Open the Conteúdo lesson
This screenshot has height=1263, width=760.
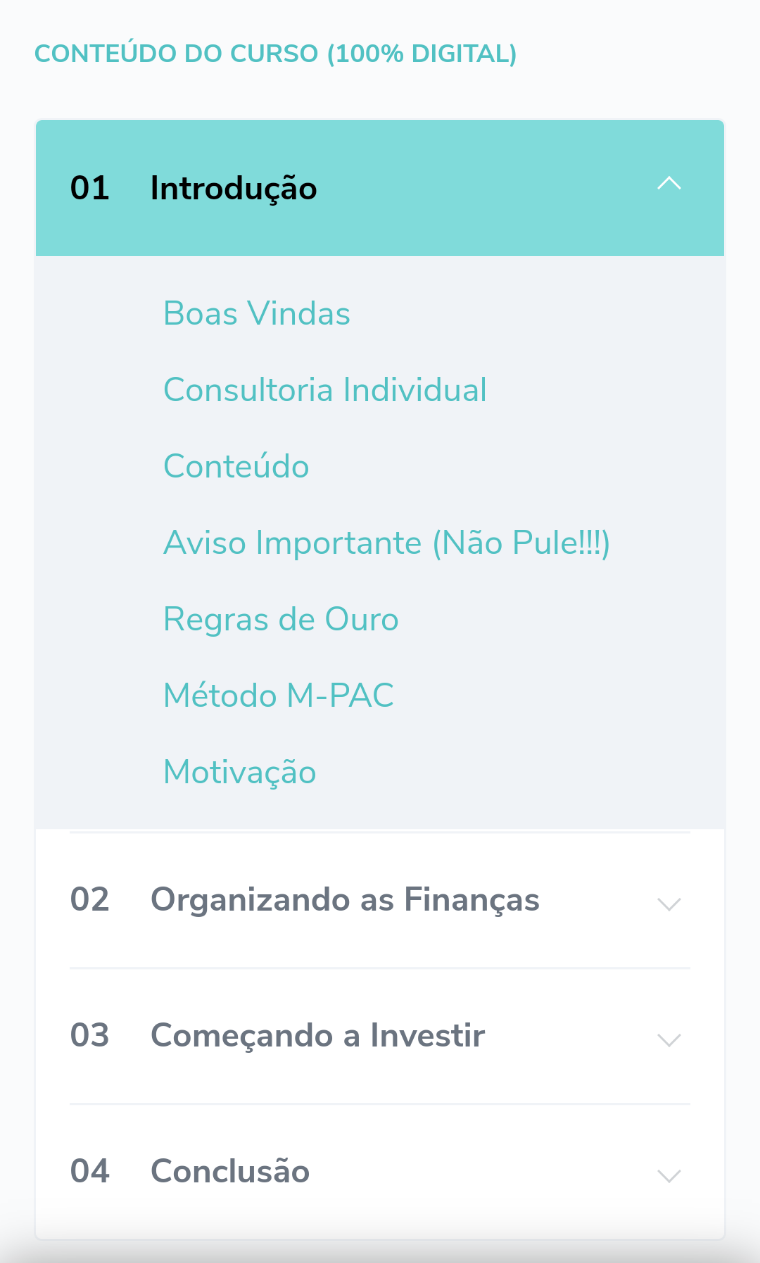236,466
